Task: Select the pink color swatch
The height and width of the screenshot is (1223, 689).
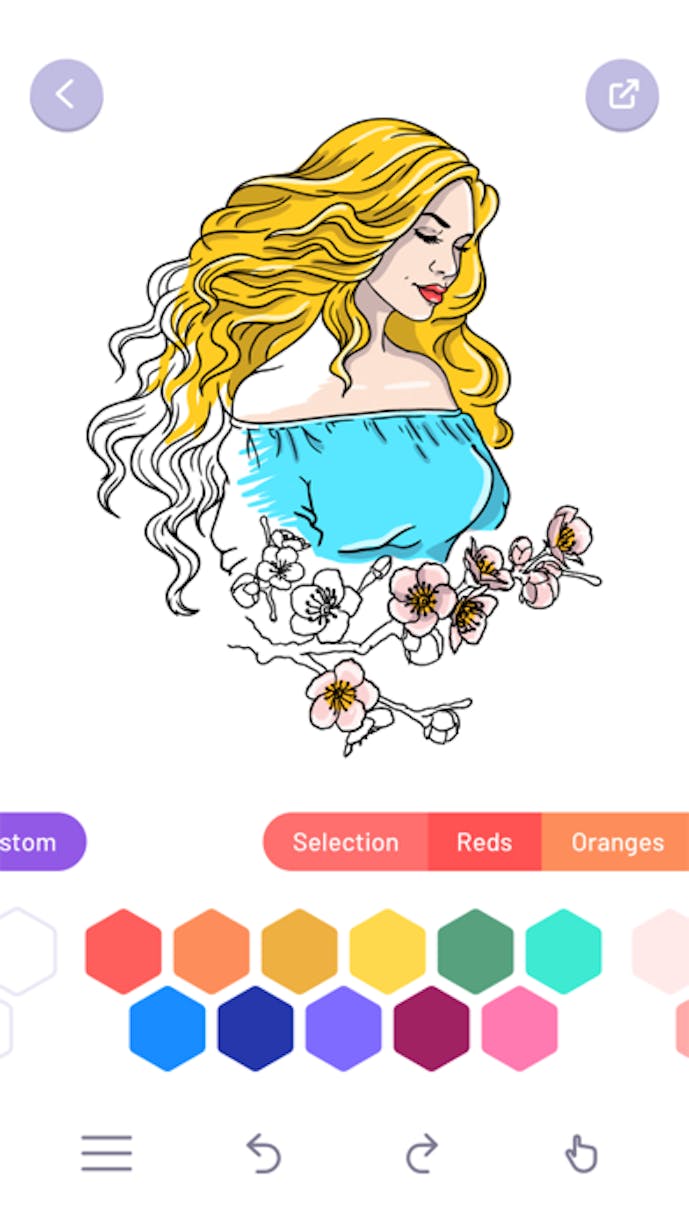Action: point(519,1028)
